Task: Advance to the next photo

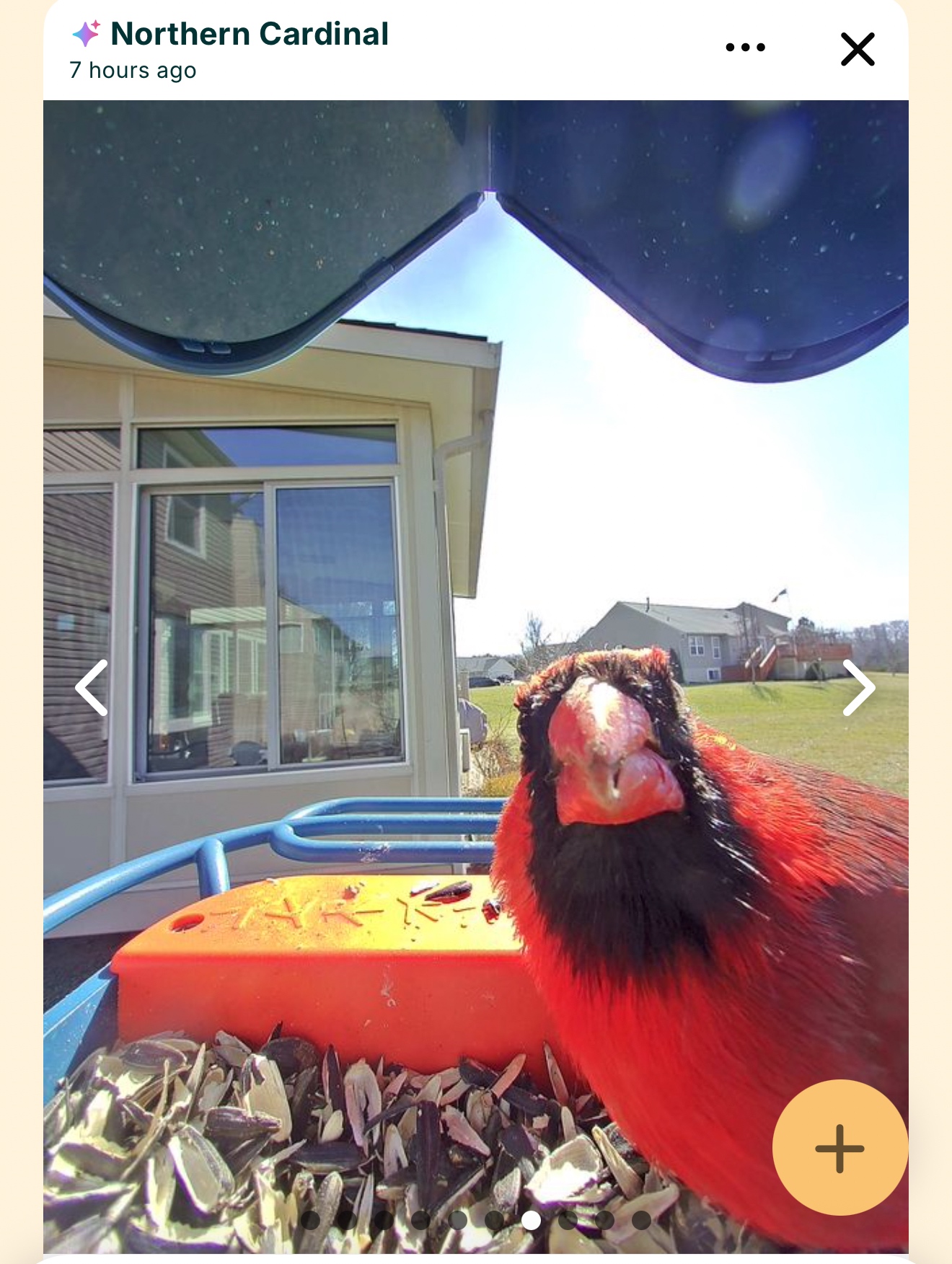Action: [x=858, y=687]
